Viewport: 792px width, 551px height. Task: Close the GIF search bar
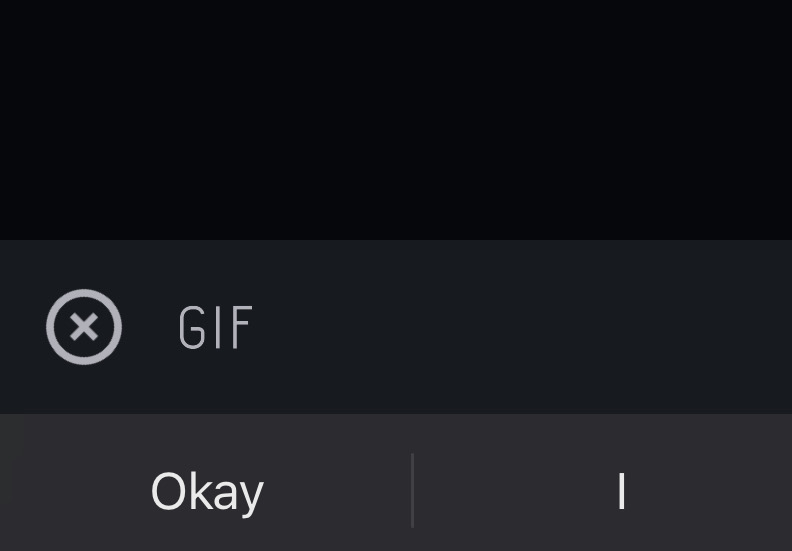(x=84, y=327)
